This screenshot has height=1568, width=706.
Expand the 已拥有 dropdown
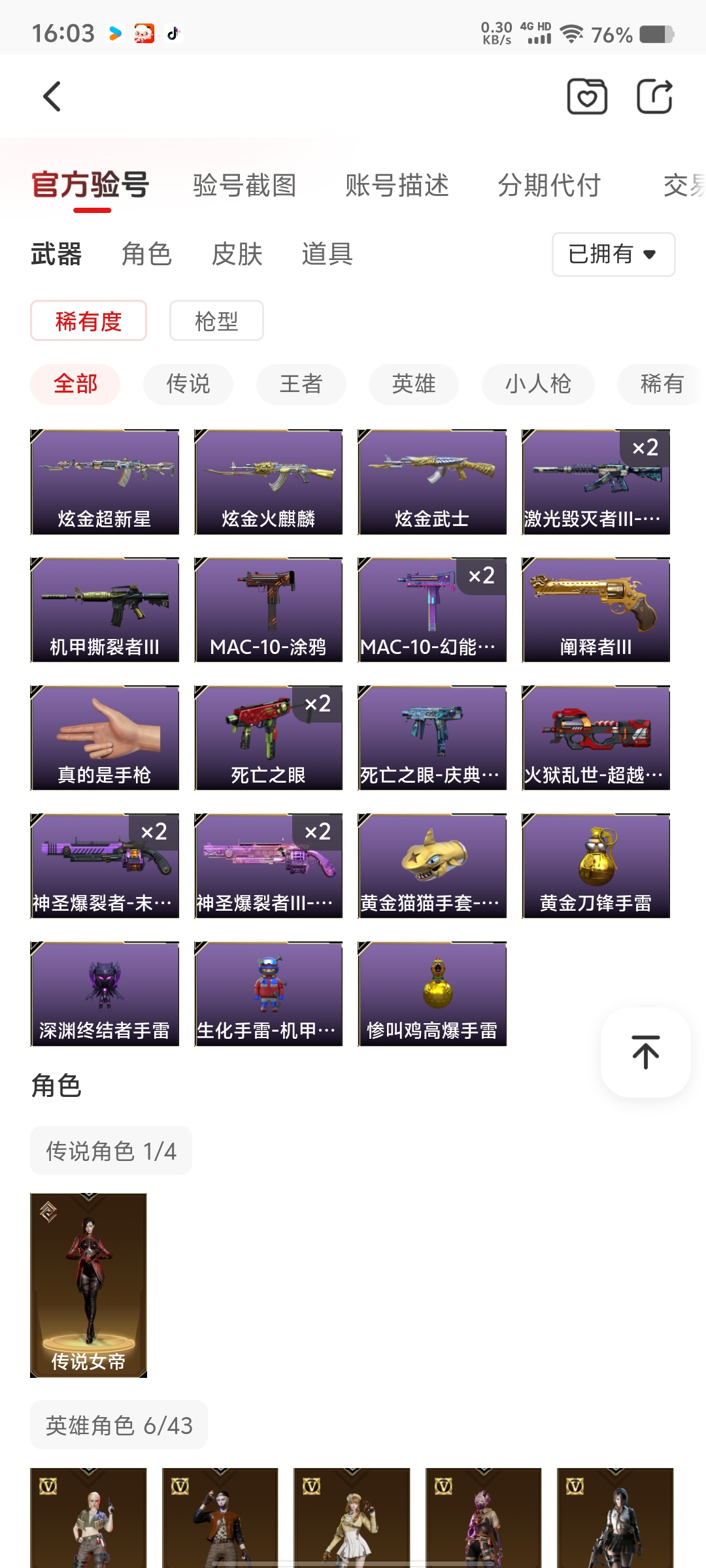(x=613, y=254)
